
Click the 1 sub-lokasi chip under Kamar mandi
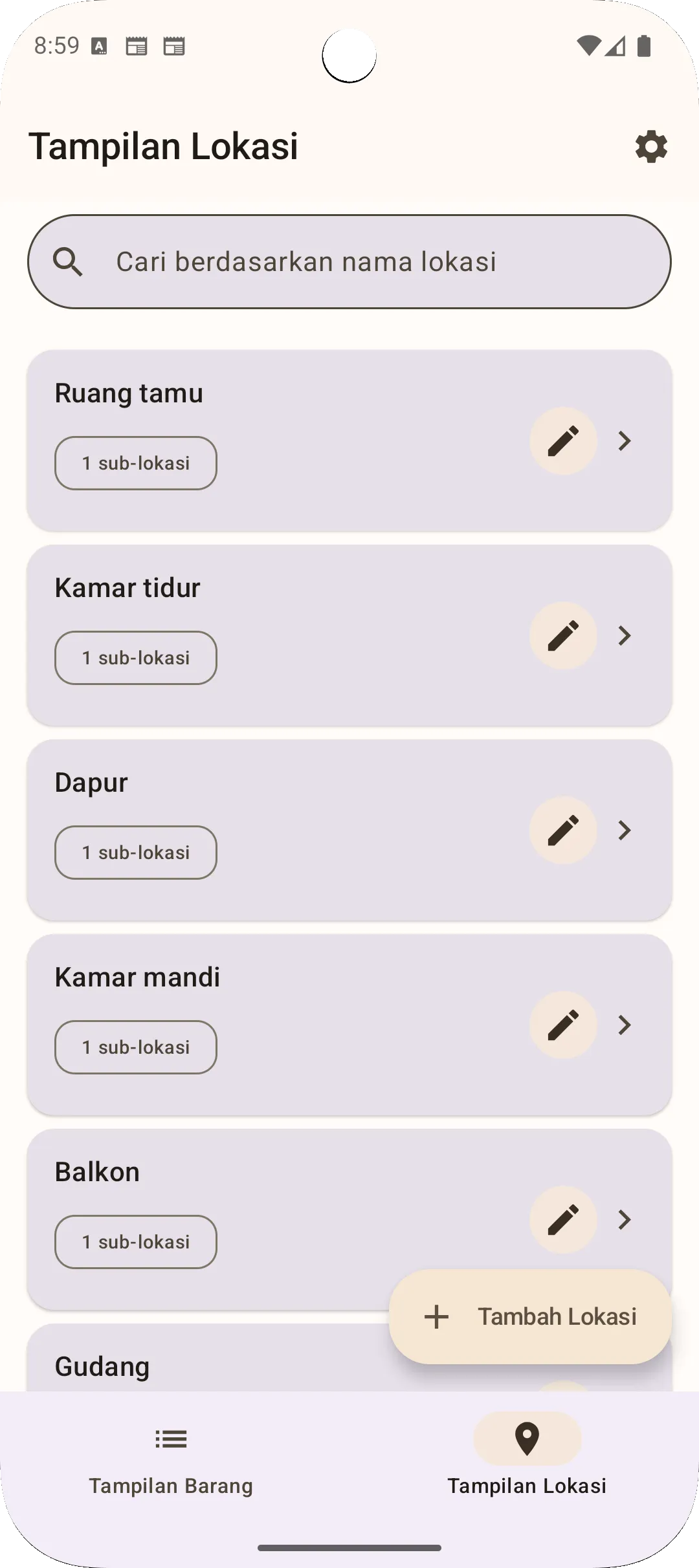click(135, 1047)
